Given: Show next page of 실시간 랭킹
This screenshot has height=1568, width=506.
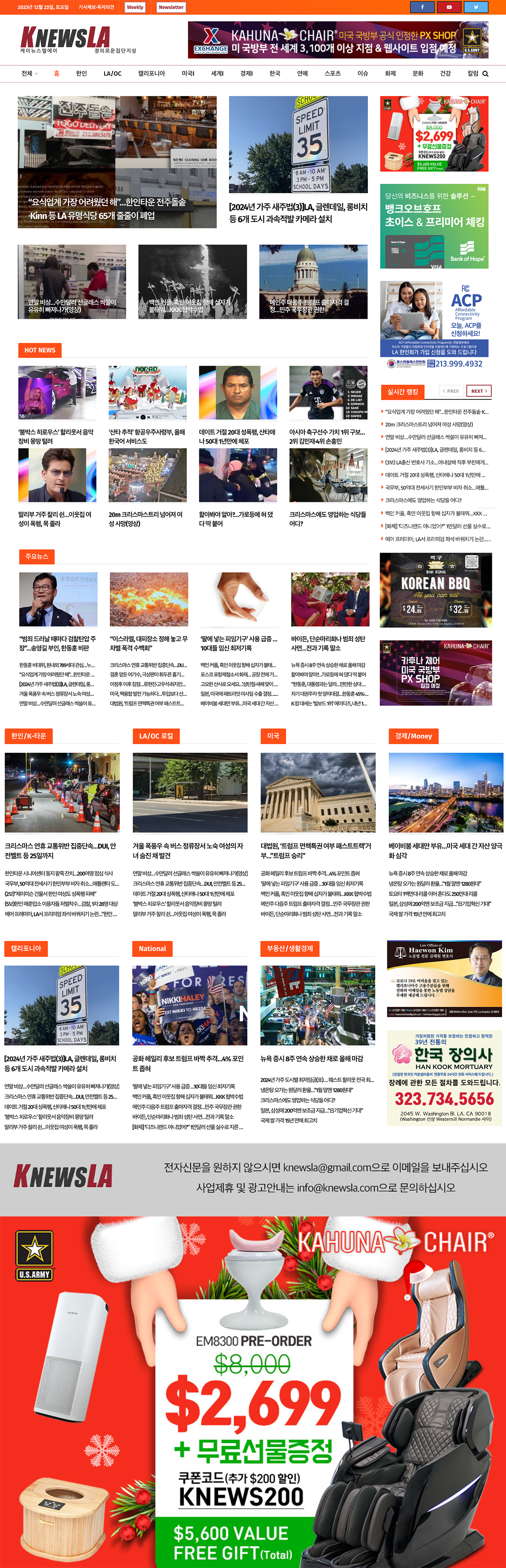Looking at the screenshot, I should point(479,391).
